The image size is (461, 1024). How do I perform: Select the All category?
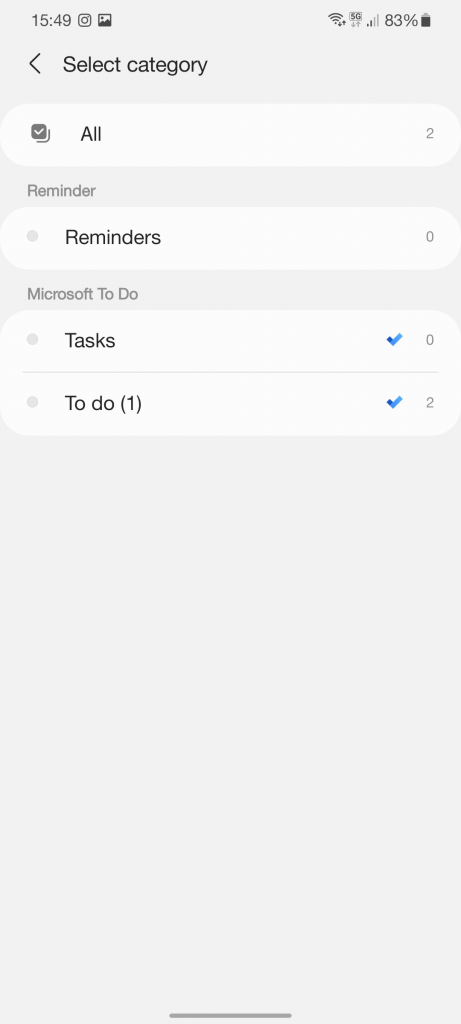230,135
